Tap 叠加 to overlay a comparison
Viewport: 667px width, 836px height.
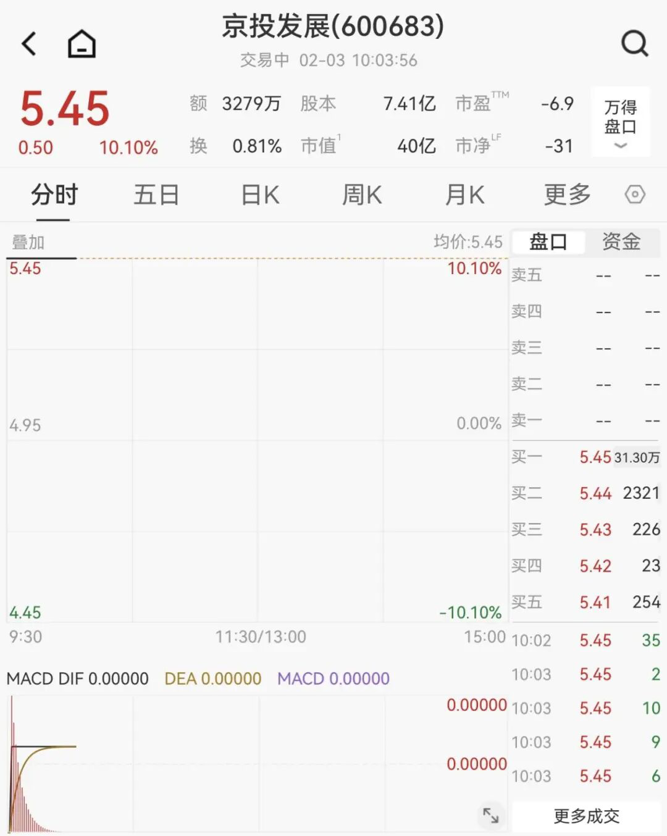[28, 242]
